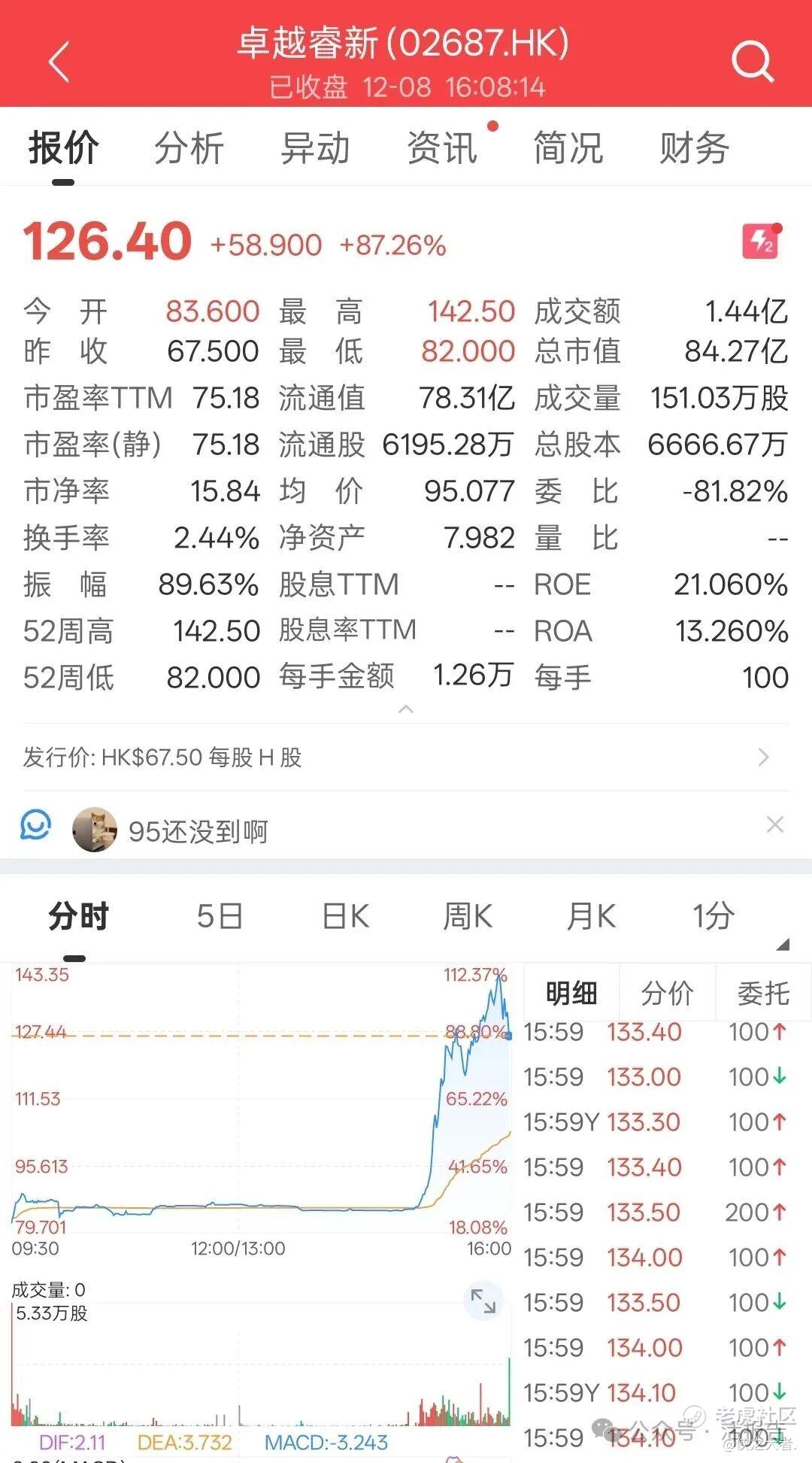Open the 发行价 HK$67.50 details row
The height and width of the screenshot is (1463, 812).
[x=406, y=757]
